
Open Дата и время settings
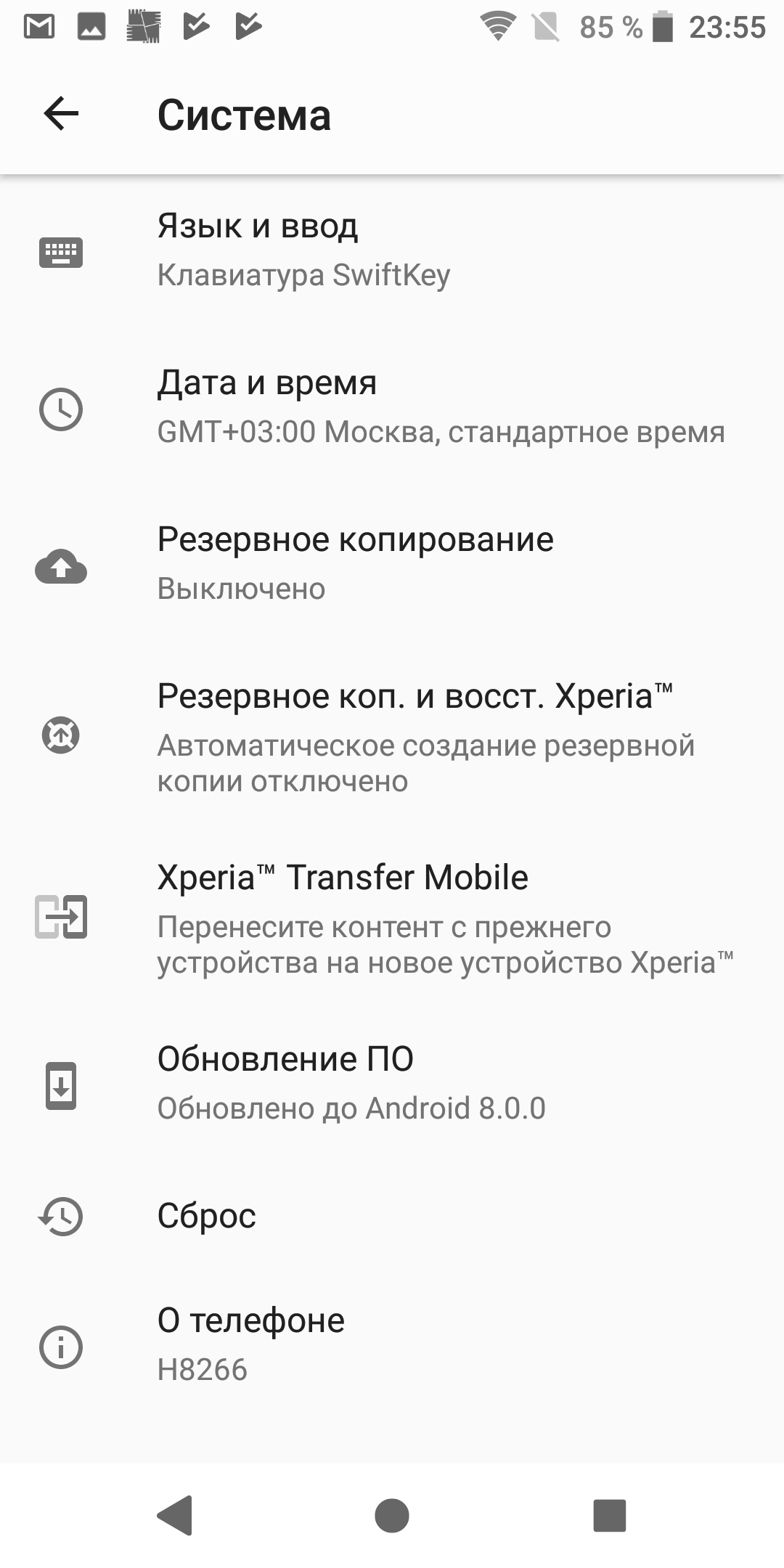392,407
